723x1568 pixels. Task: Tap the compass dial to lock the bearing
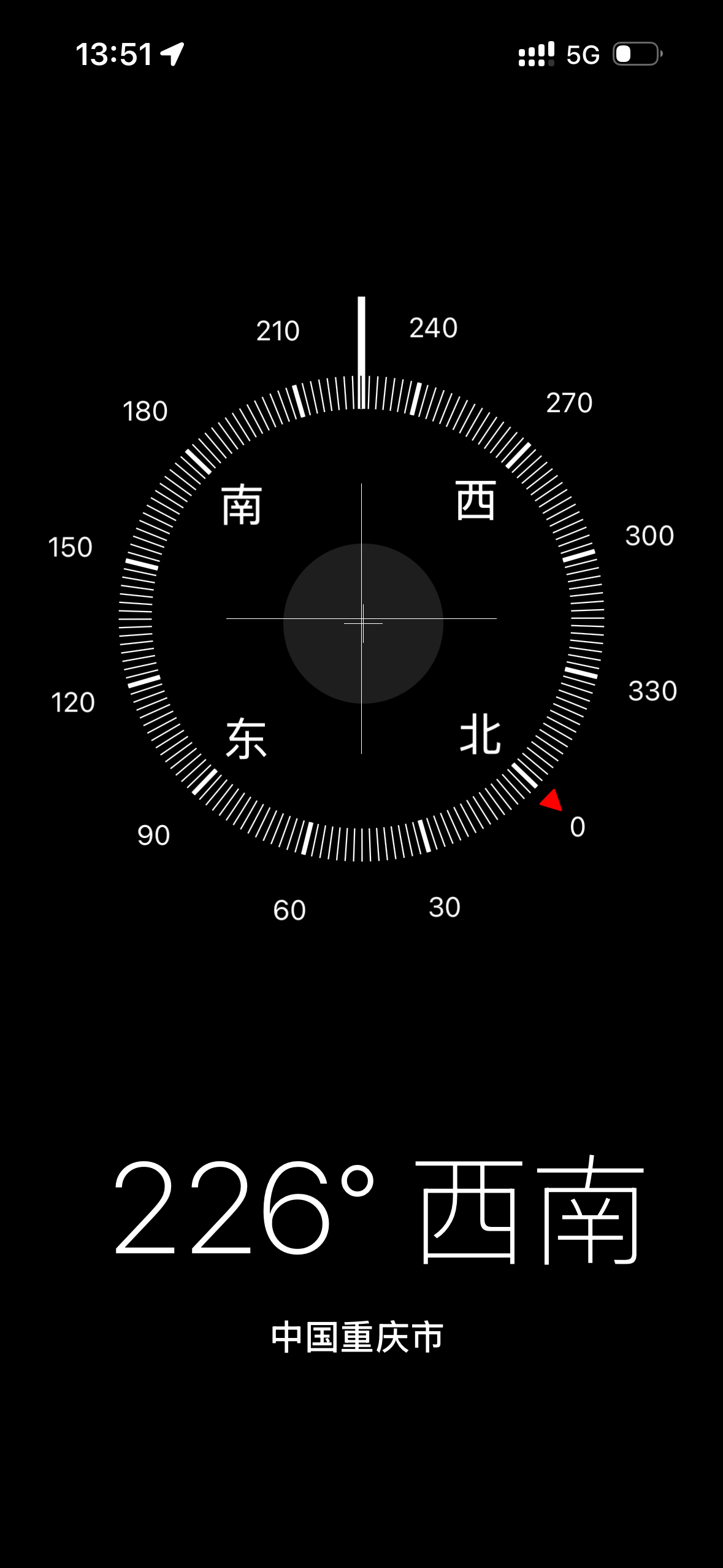(362, 620)
